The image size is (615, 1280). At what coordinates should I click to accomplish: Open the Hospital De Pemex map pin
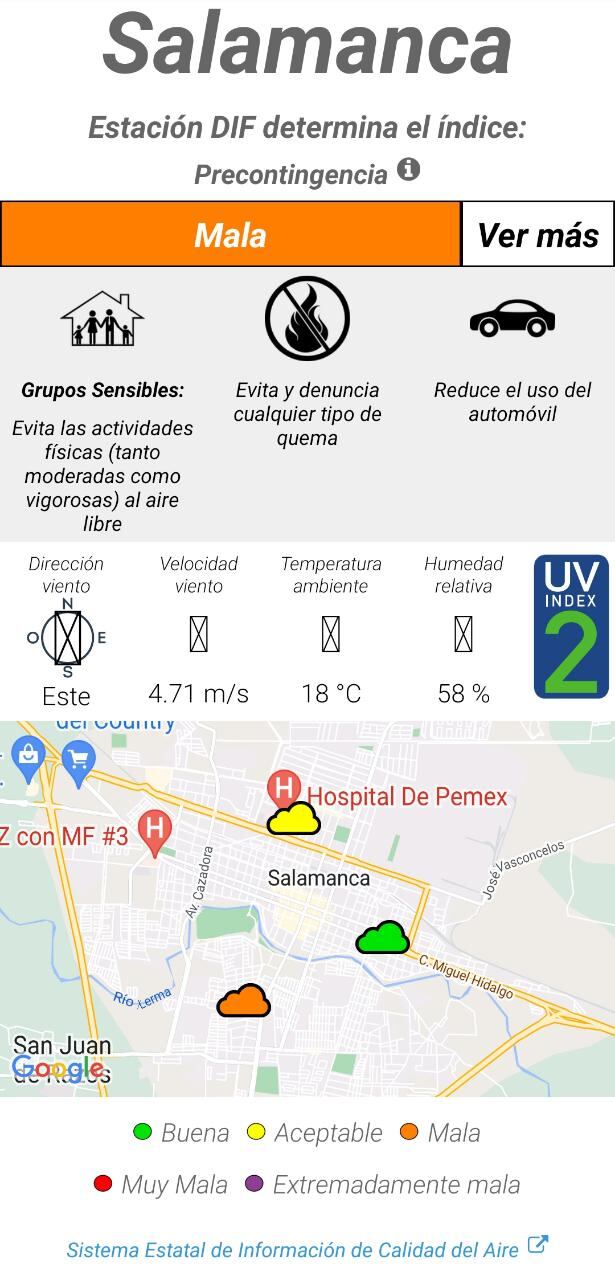click(284, 788)
